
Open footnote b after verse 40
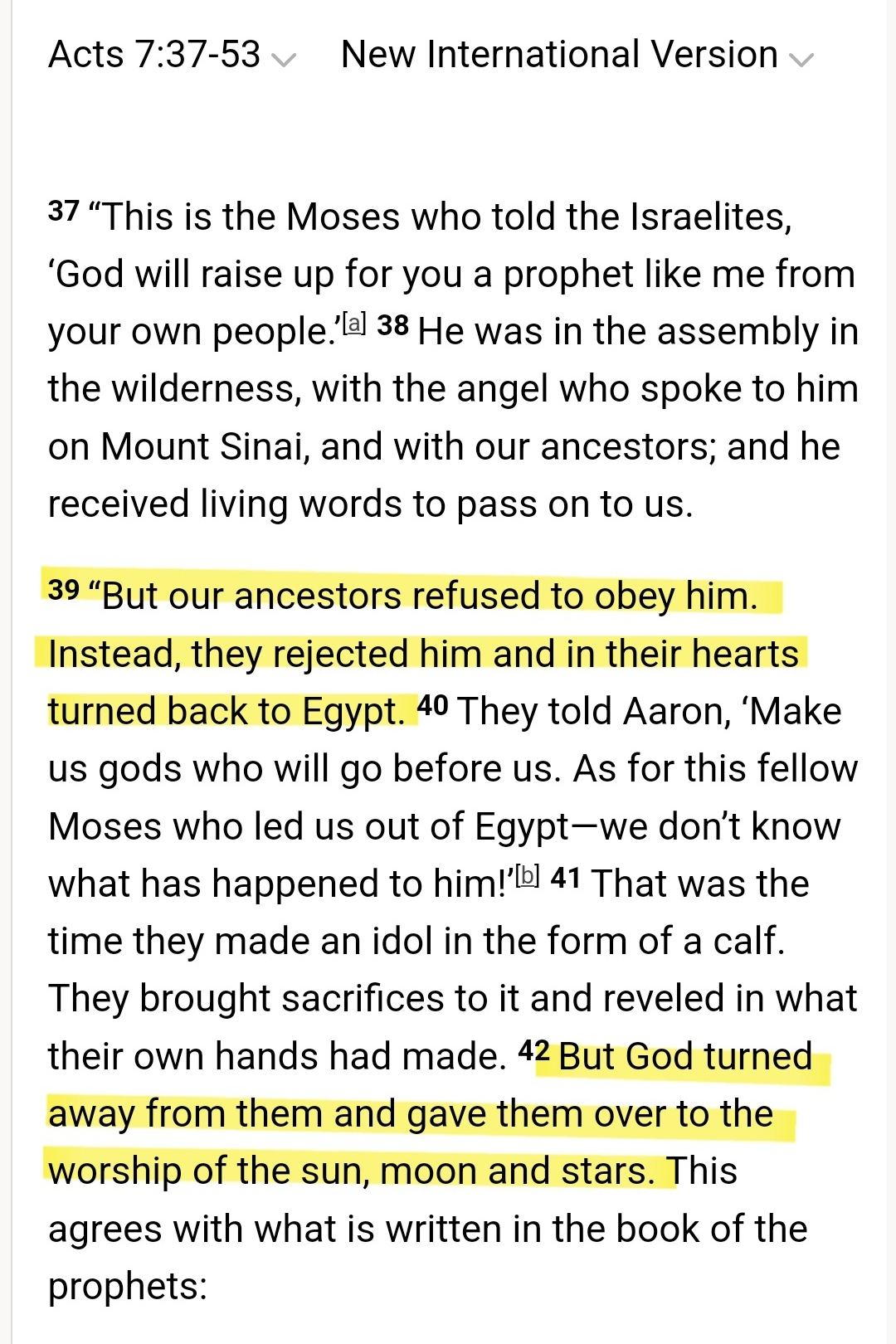pyautogui.click(x=528, y=875)
